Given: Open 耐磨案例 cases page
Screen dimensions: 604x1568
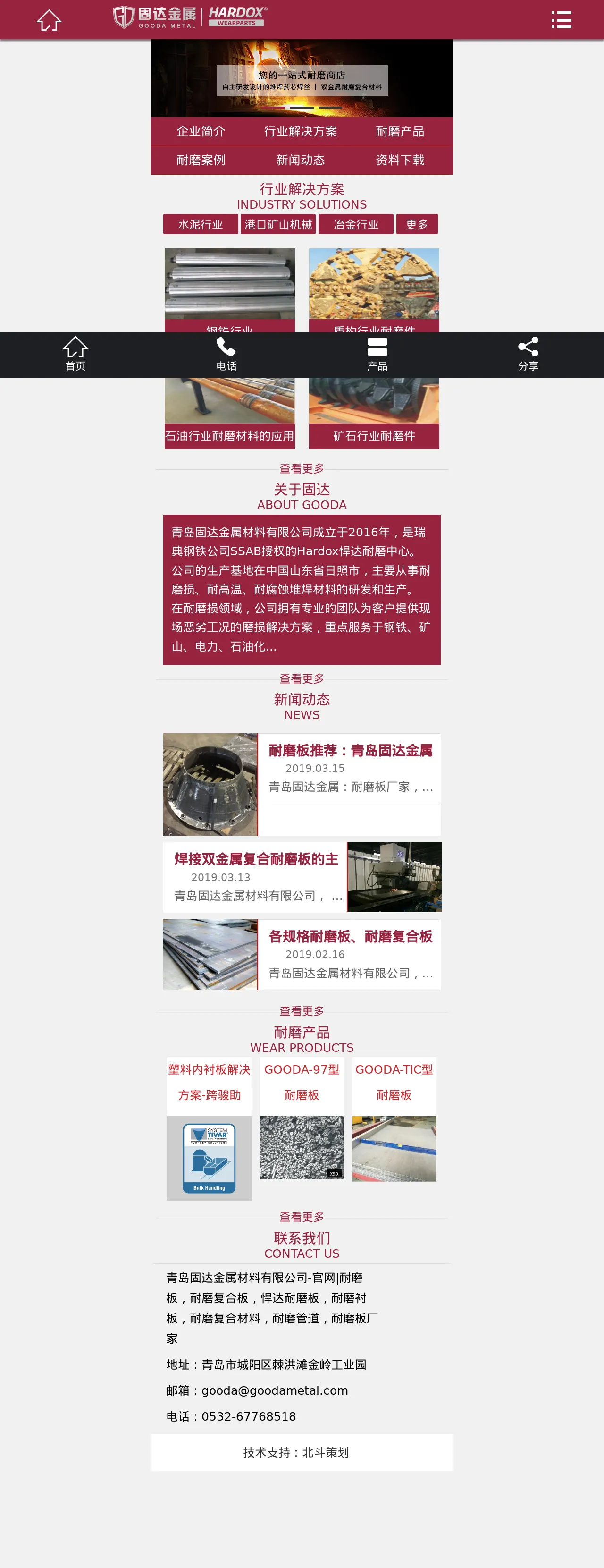Looking at the screenshot, I should pyautogui.click(x=201, y=160).
